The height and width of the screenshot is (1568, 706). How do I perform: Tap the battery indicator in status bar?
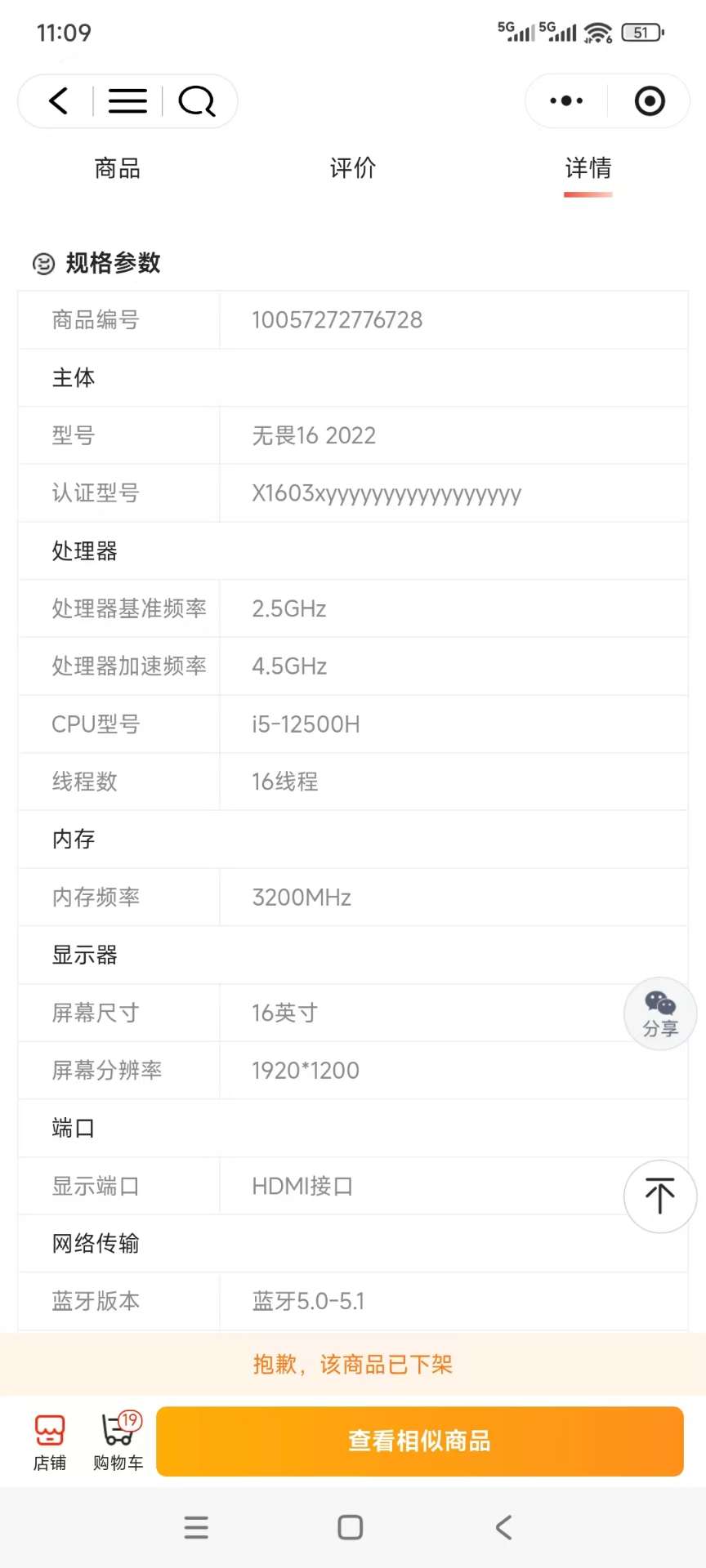[x=643, y=32]
